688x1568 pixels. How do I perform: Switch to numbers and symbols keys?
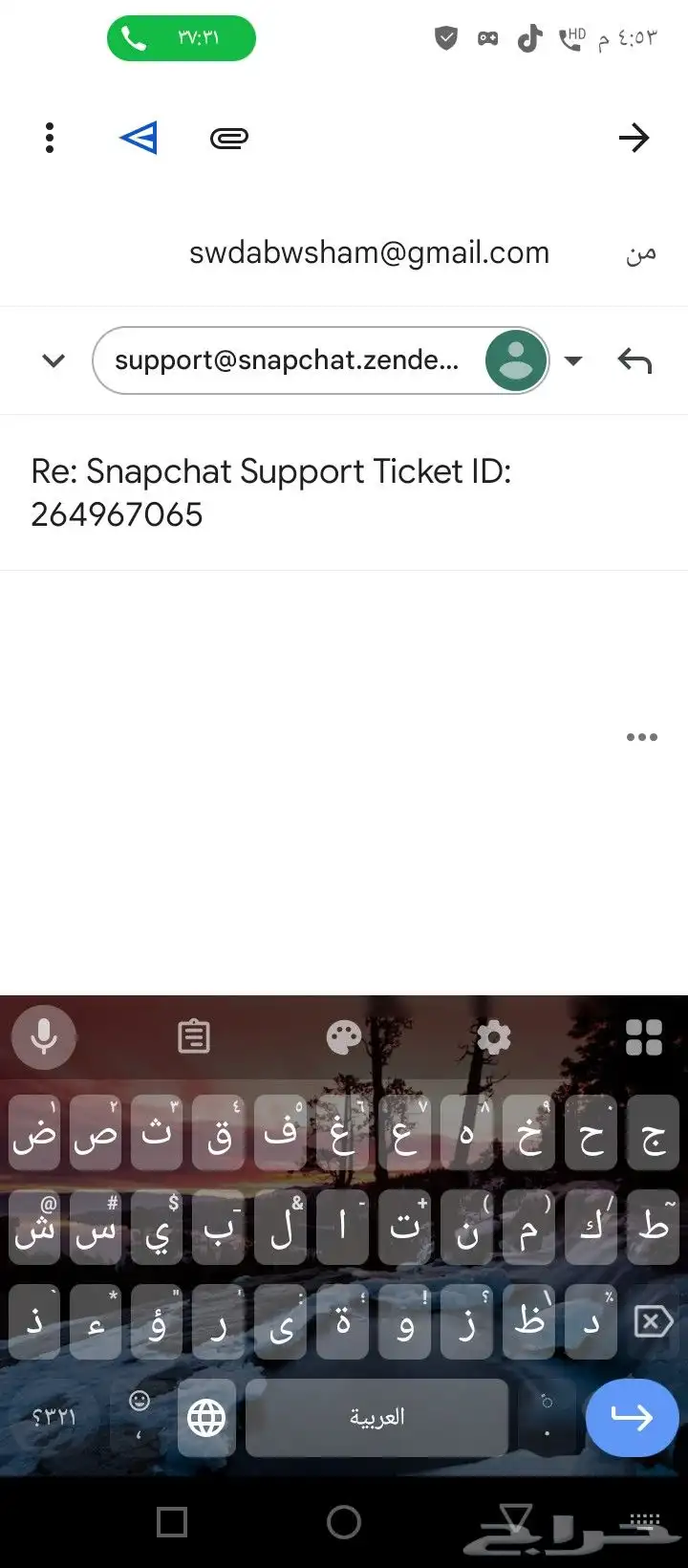[x=54, y=1418]
